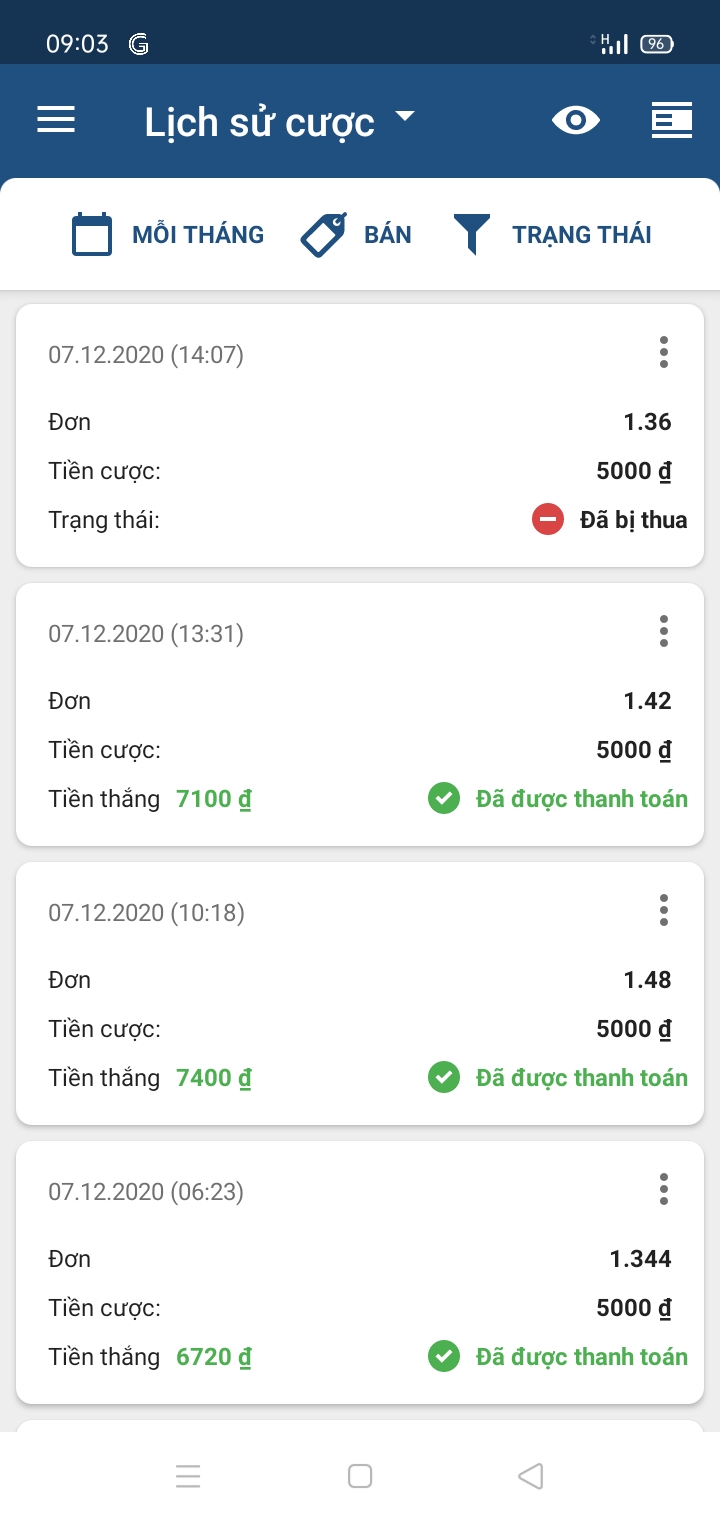View the bet that won 7100 đ

pyautogui.click(x=360, y=730)
